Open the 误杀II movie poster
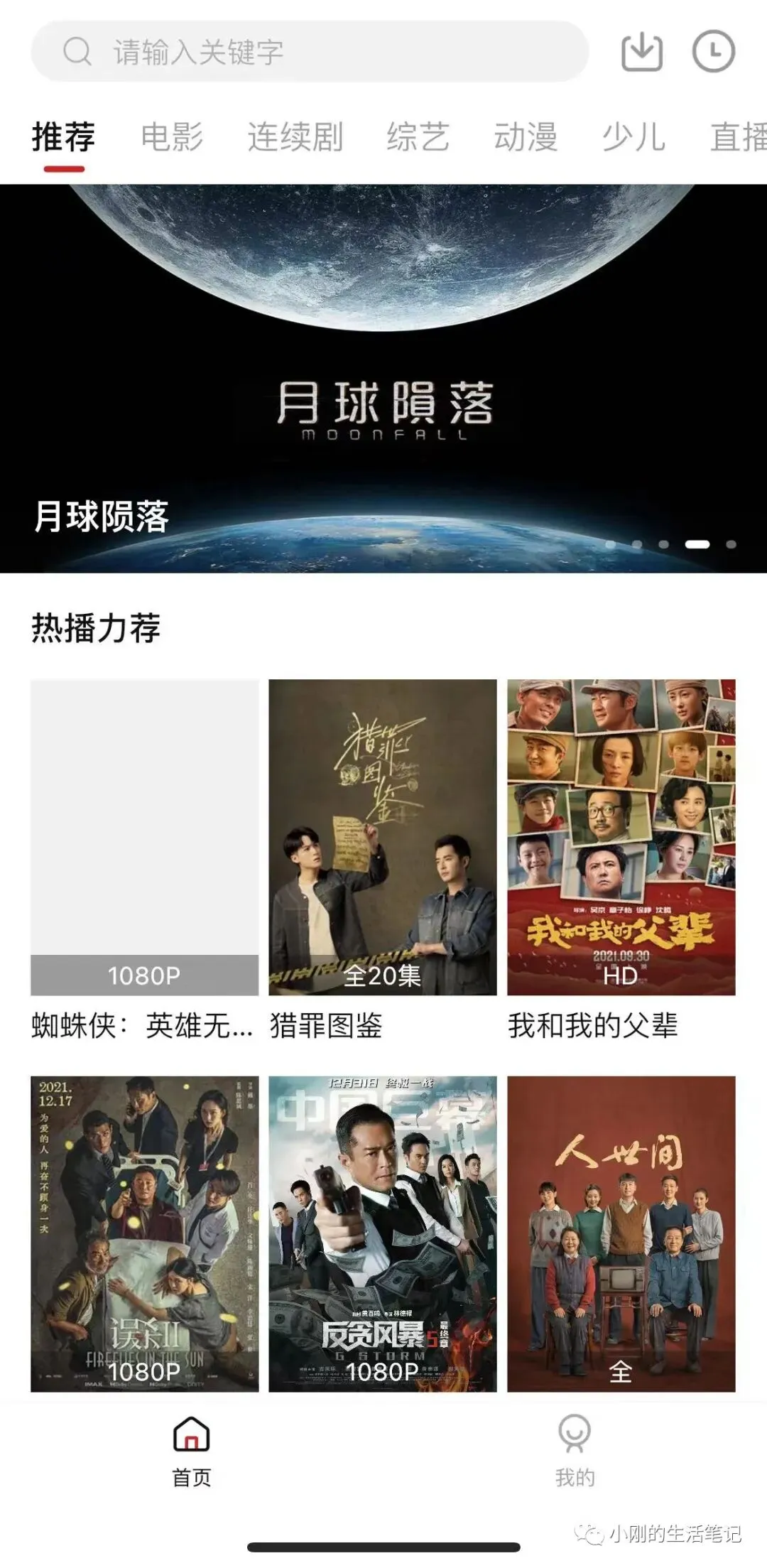The height and width of the screenshot is (1568, 767). 144,1233
